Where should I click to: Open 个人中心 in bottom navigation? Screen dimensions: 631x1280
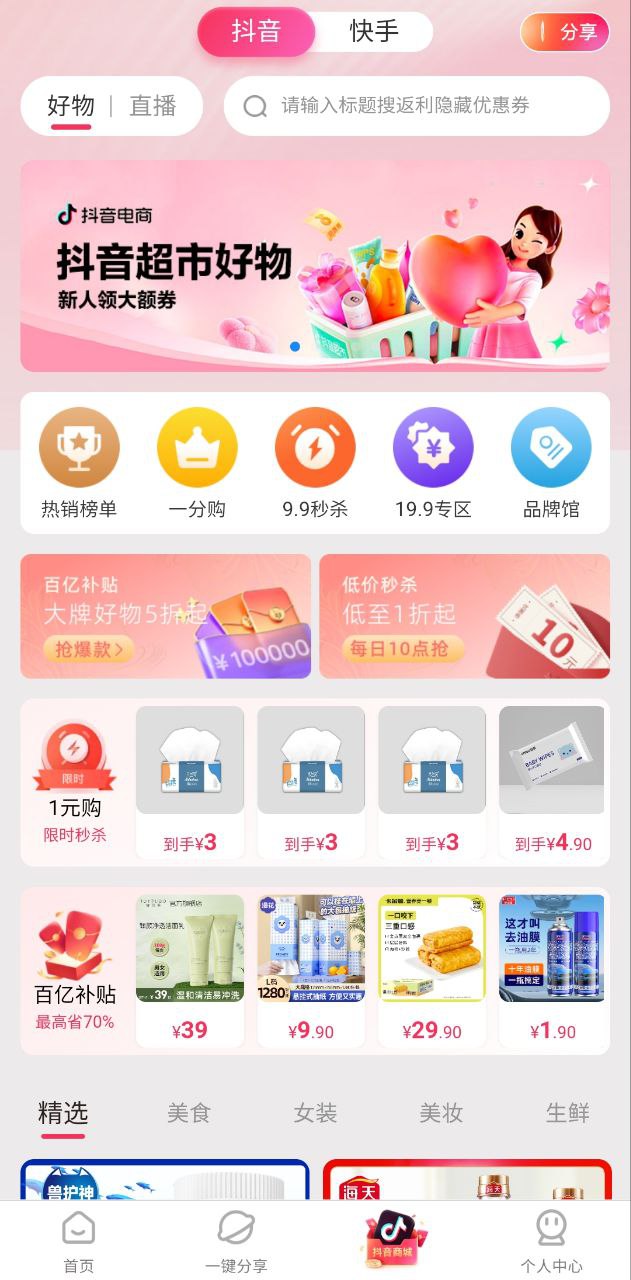551,1242
